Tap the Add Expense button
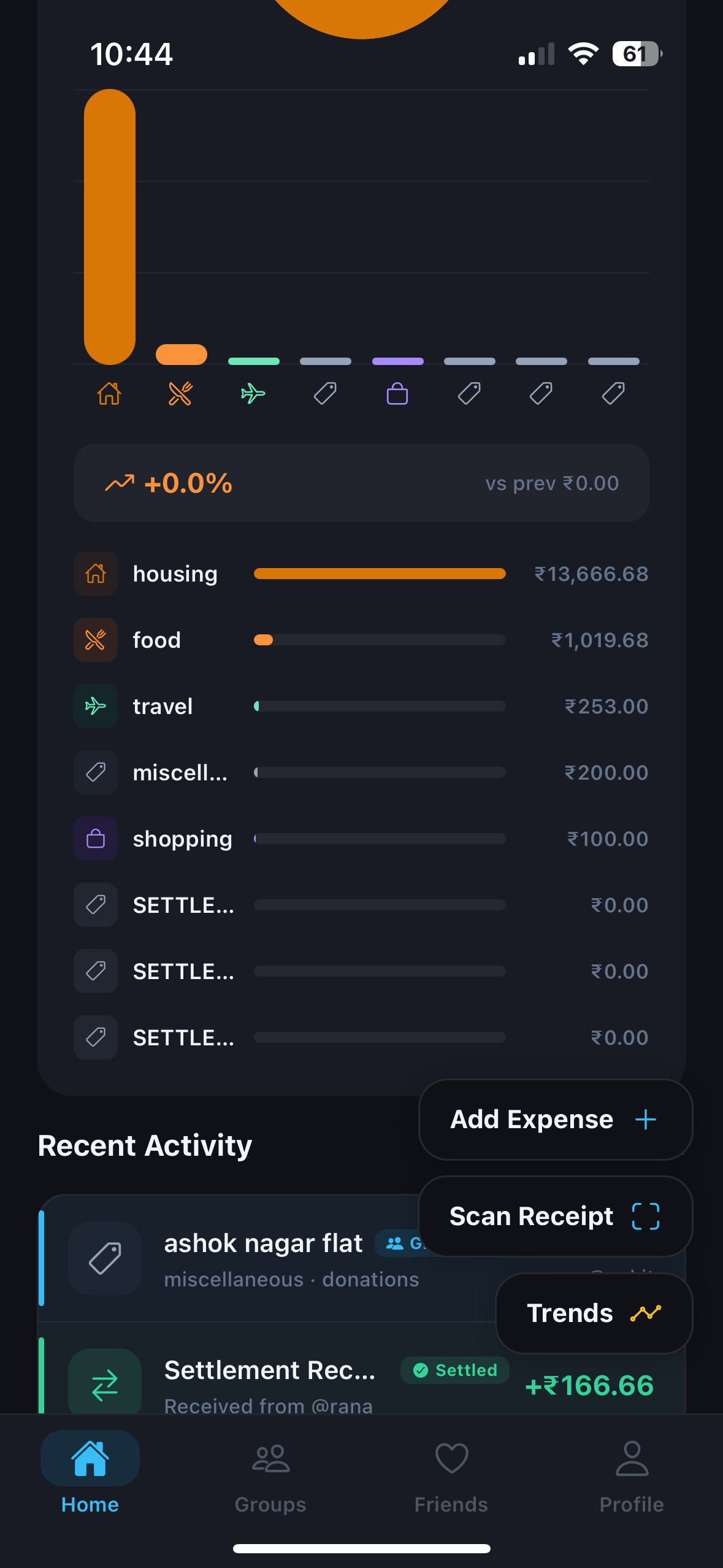The height and width of the screenshot is (1568, 723). (554, 1119)
